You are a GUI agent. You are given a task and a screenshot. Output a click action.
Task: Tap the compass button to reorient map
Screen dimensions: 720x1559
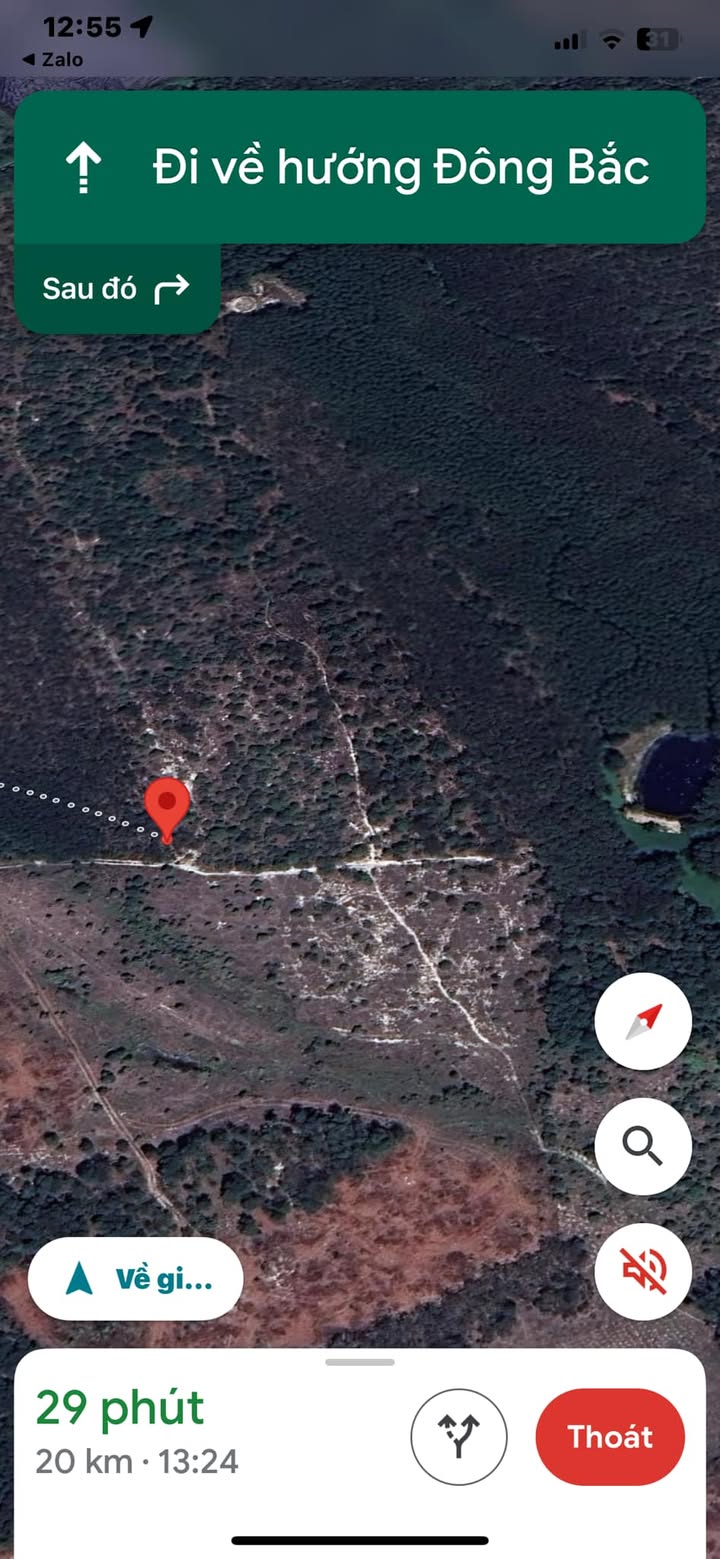point(643,1021)
